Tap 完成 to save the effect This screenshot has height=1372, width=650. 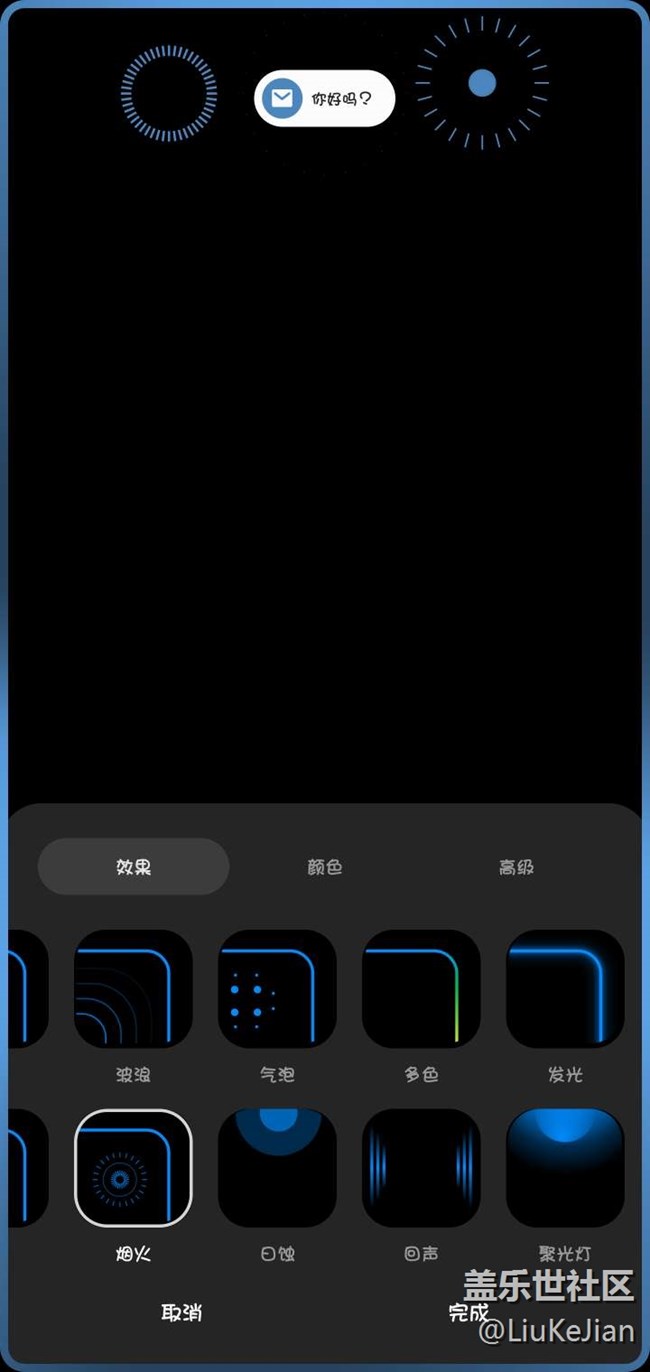[468, 1312]
